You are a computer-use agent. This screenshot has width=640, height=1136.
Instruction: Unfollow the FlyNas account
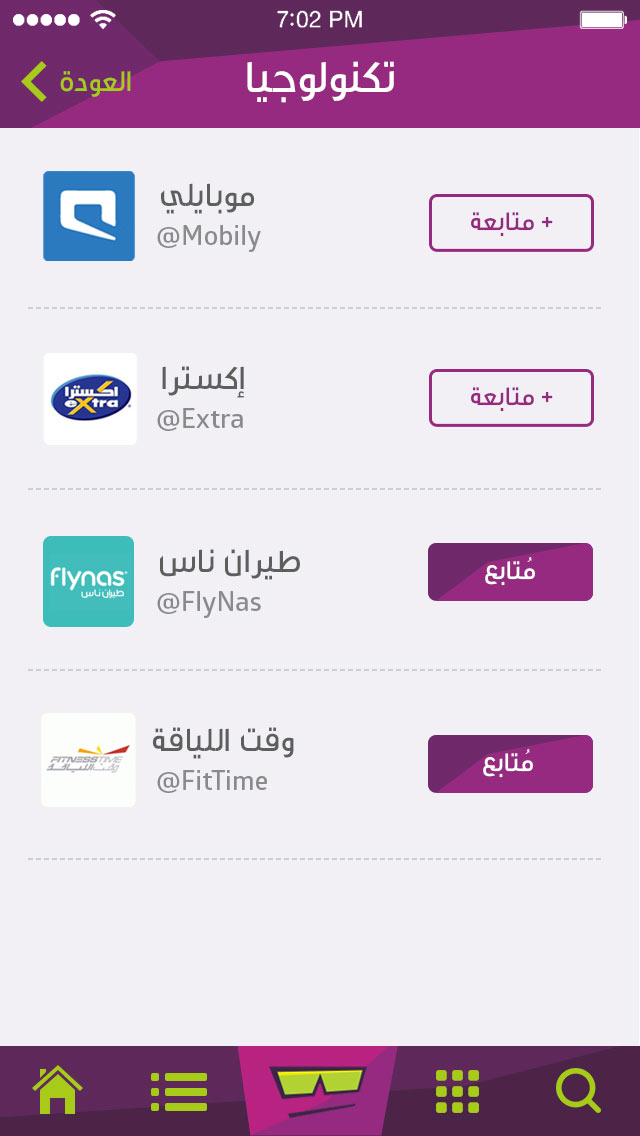pyautogui.click(x=510, y=572)
